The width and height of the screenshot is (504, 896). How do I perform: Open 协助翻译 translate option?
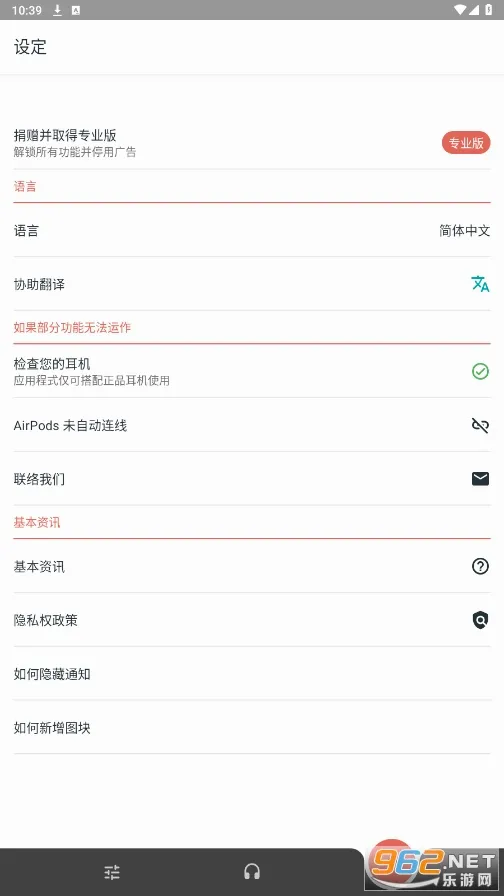[252, 284]
